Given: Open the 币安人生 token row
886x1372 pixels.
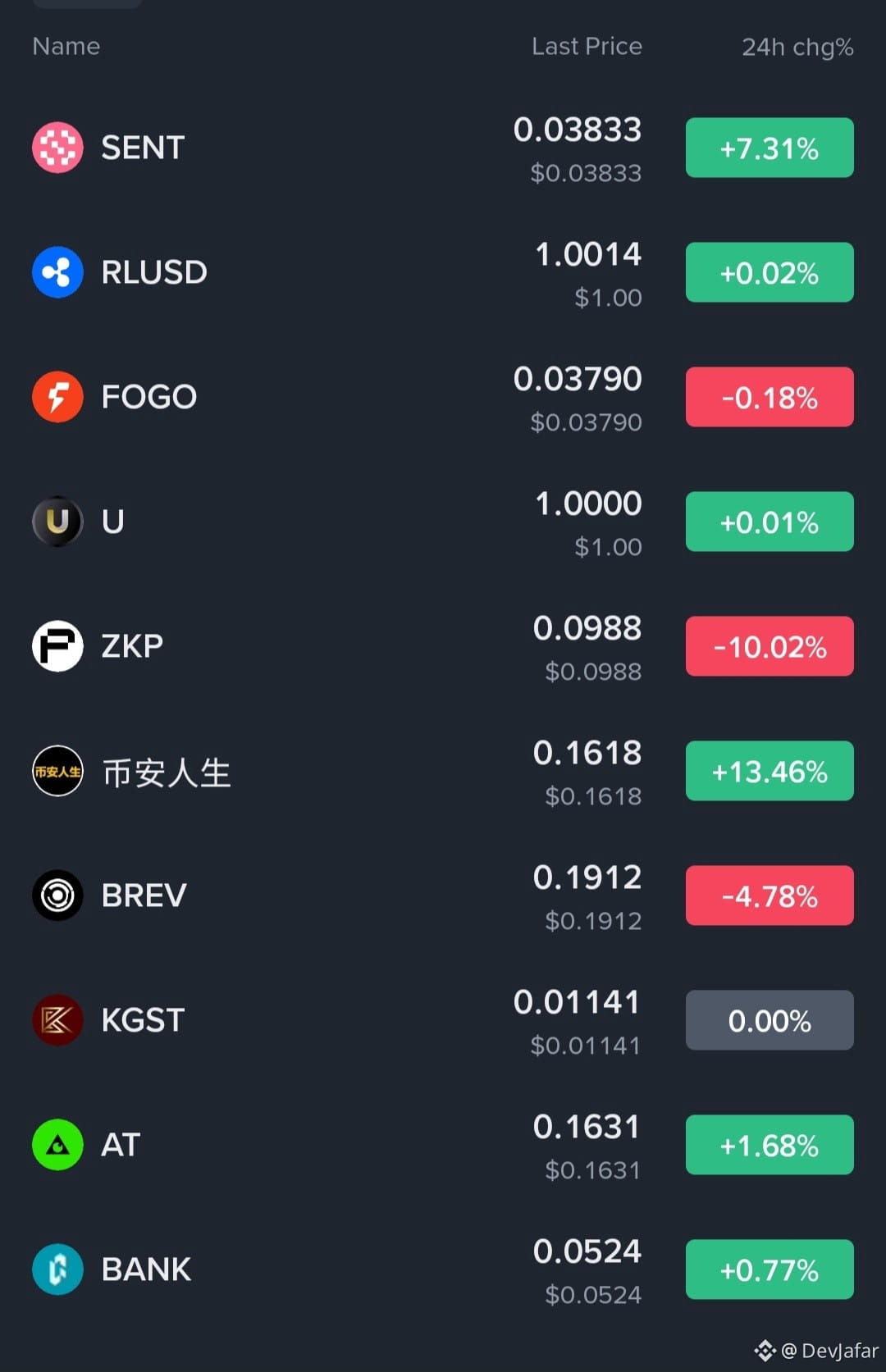Looking at the screenshot, I should [167, 772].
